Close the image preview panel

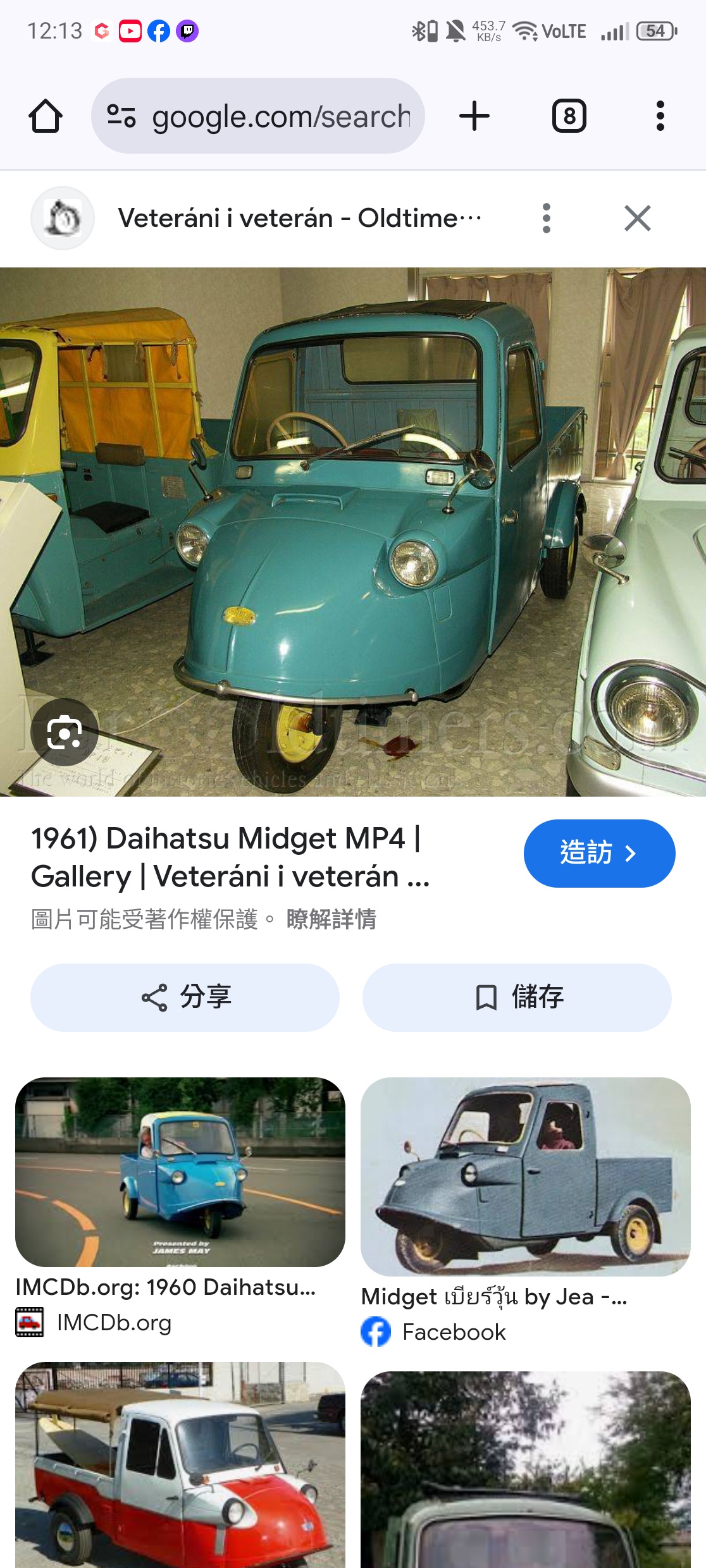coord(637,218)
